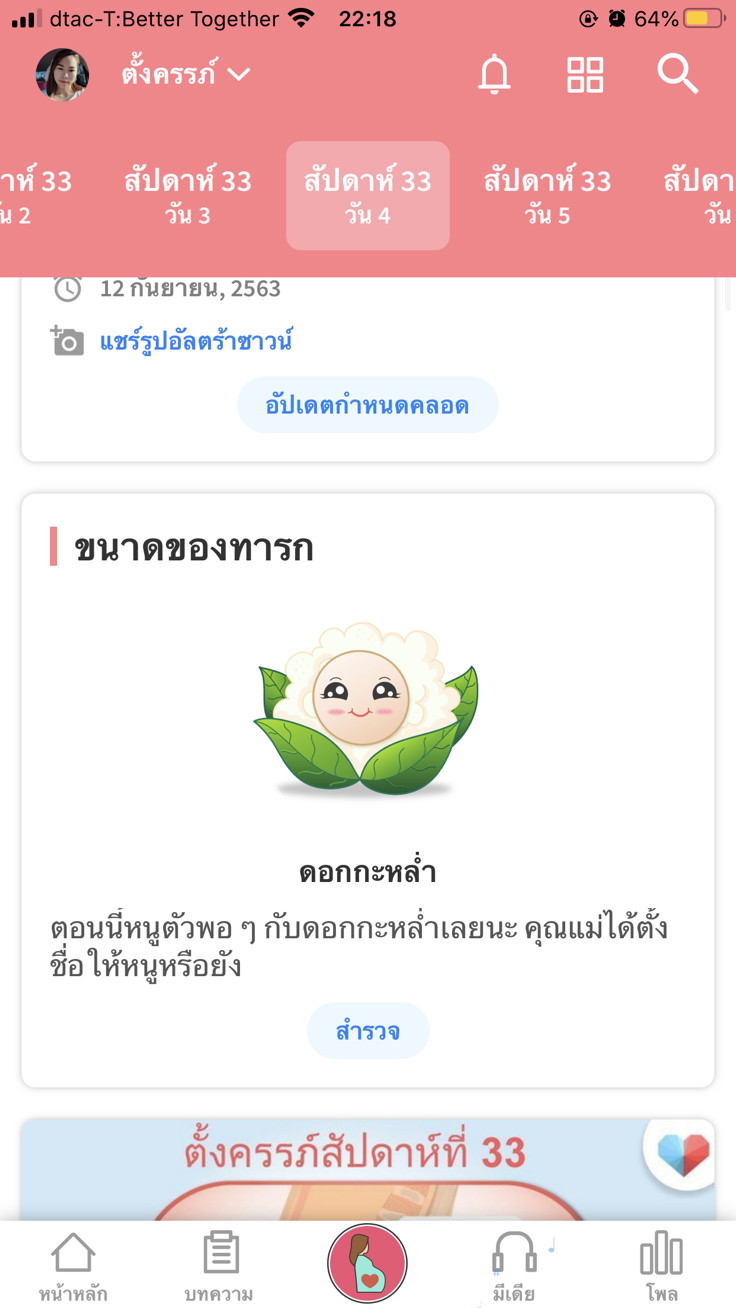Switch to the มีเดีย tab

coord(514,1266)
